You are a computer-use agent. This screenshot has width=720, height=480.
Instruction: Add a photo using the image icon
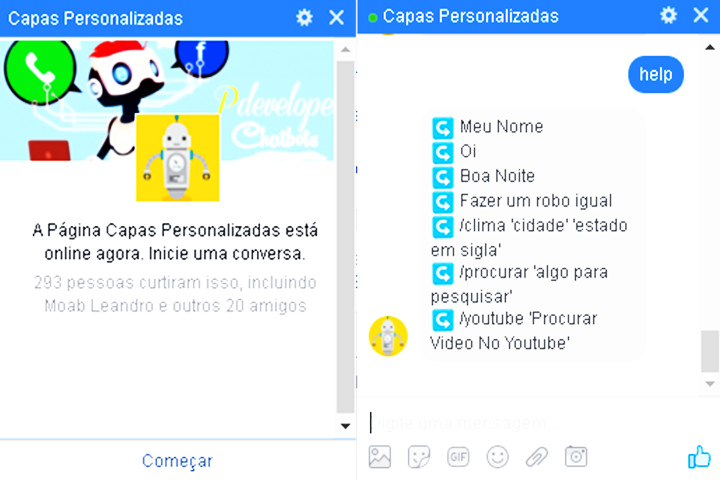pos(380,457)
